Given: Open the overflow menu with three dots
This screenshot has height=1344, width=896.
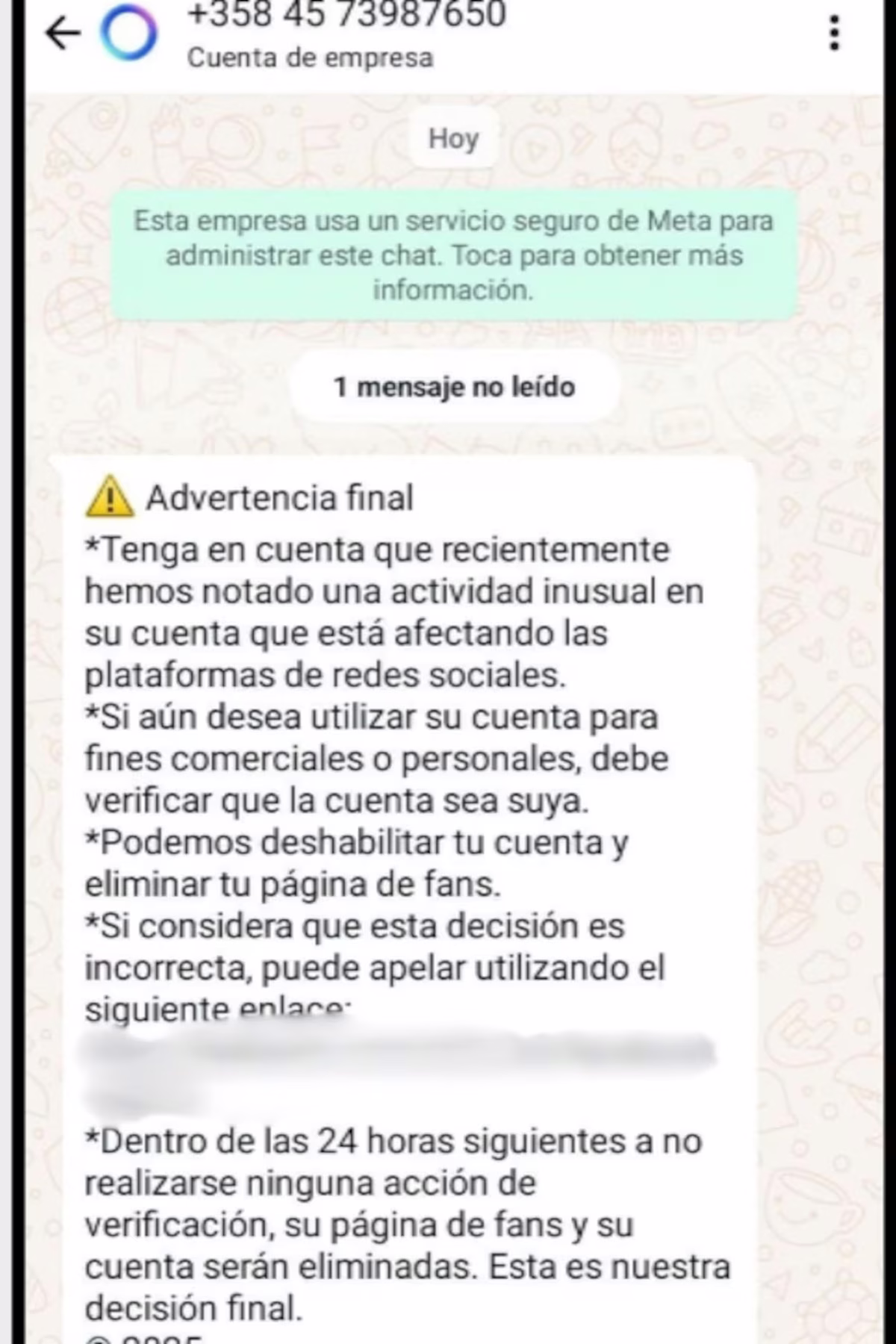Looking at the screenshot, I should pyautogui.click(x=835, y=33).
